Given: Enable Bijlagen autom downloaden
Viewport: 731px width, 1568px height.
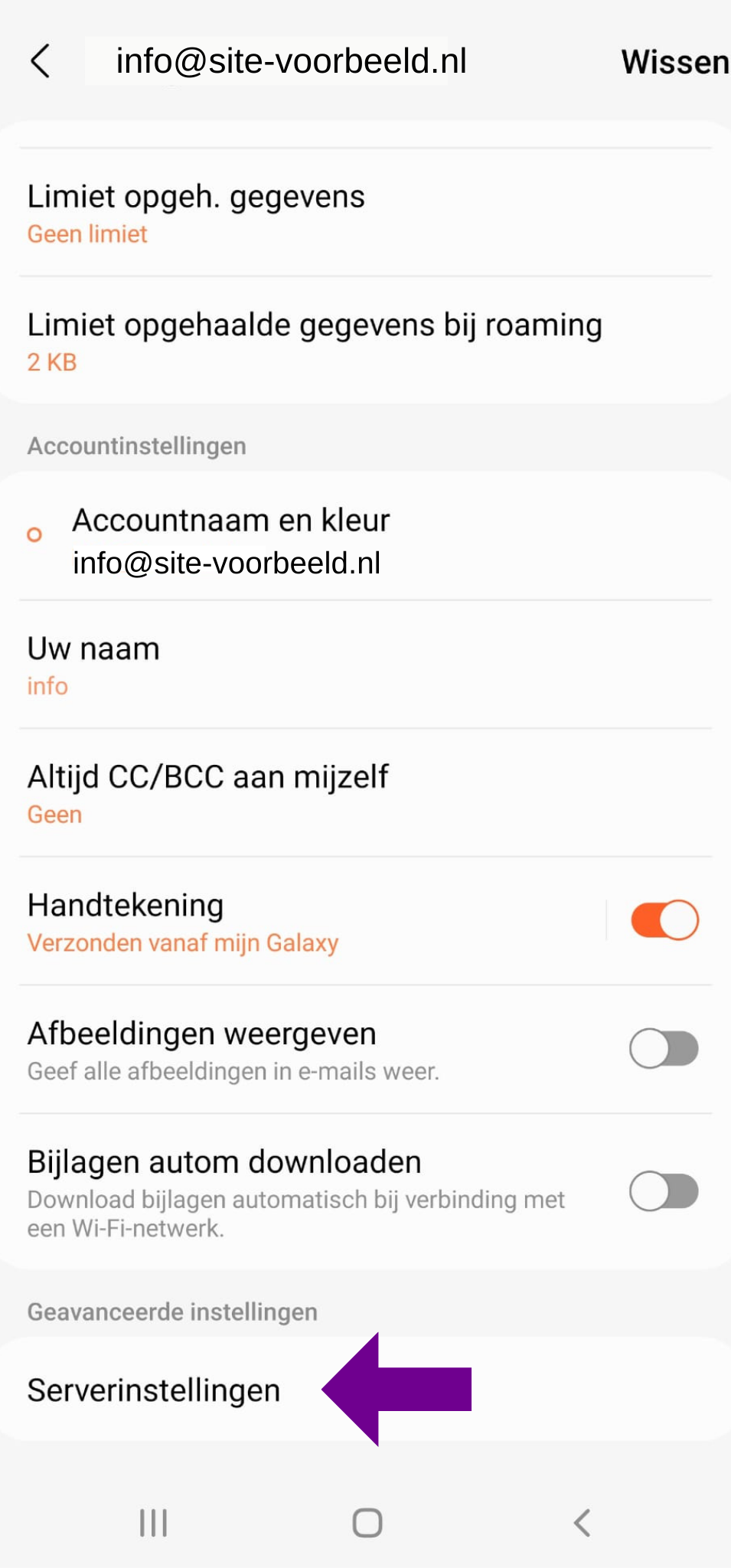Looking at the screenshot, I should click(x=664, y=1191).
